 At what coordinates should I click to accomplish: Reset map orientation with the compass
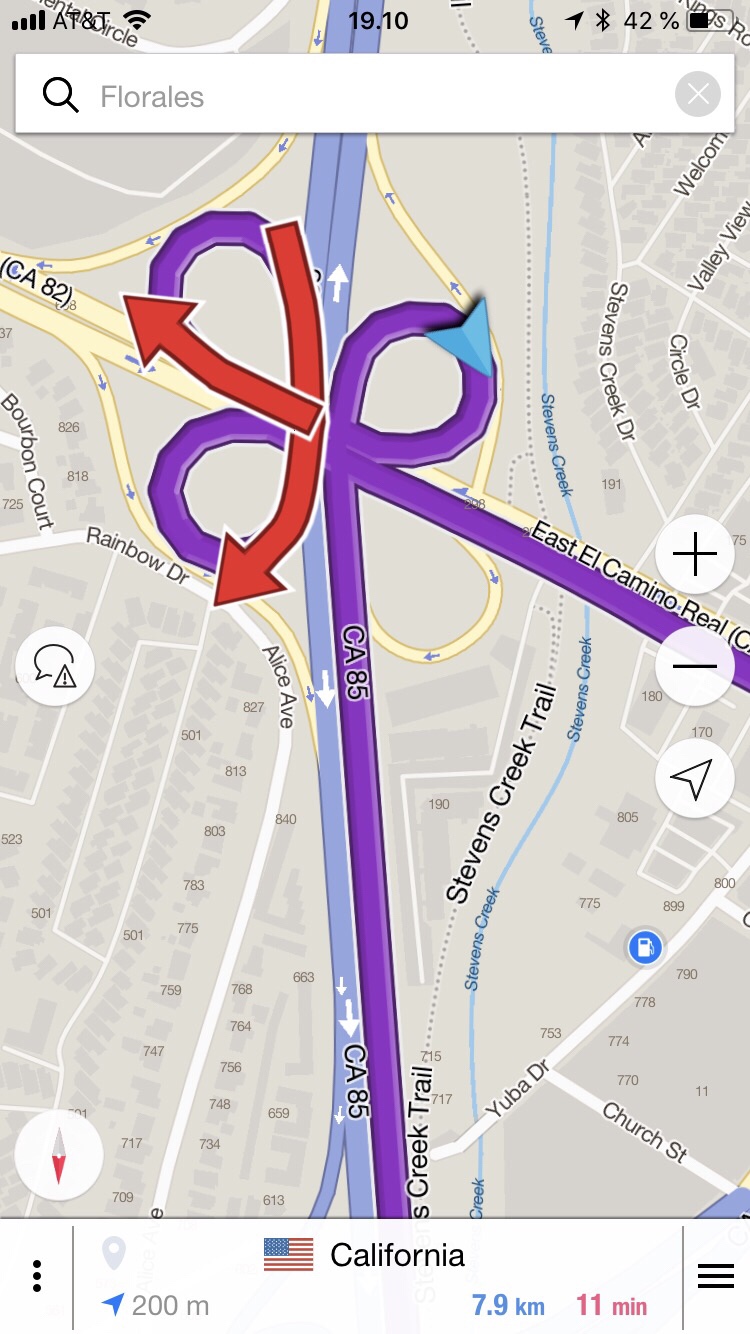[x=59, y=1156]
